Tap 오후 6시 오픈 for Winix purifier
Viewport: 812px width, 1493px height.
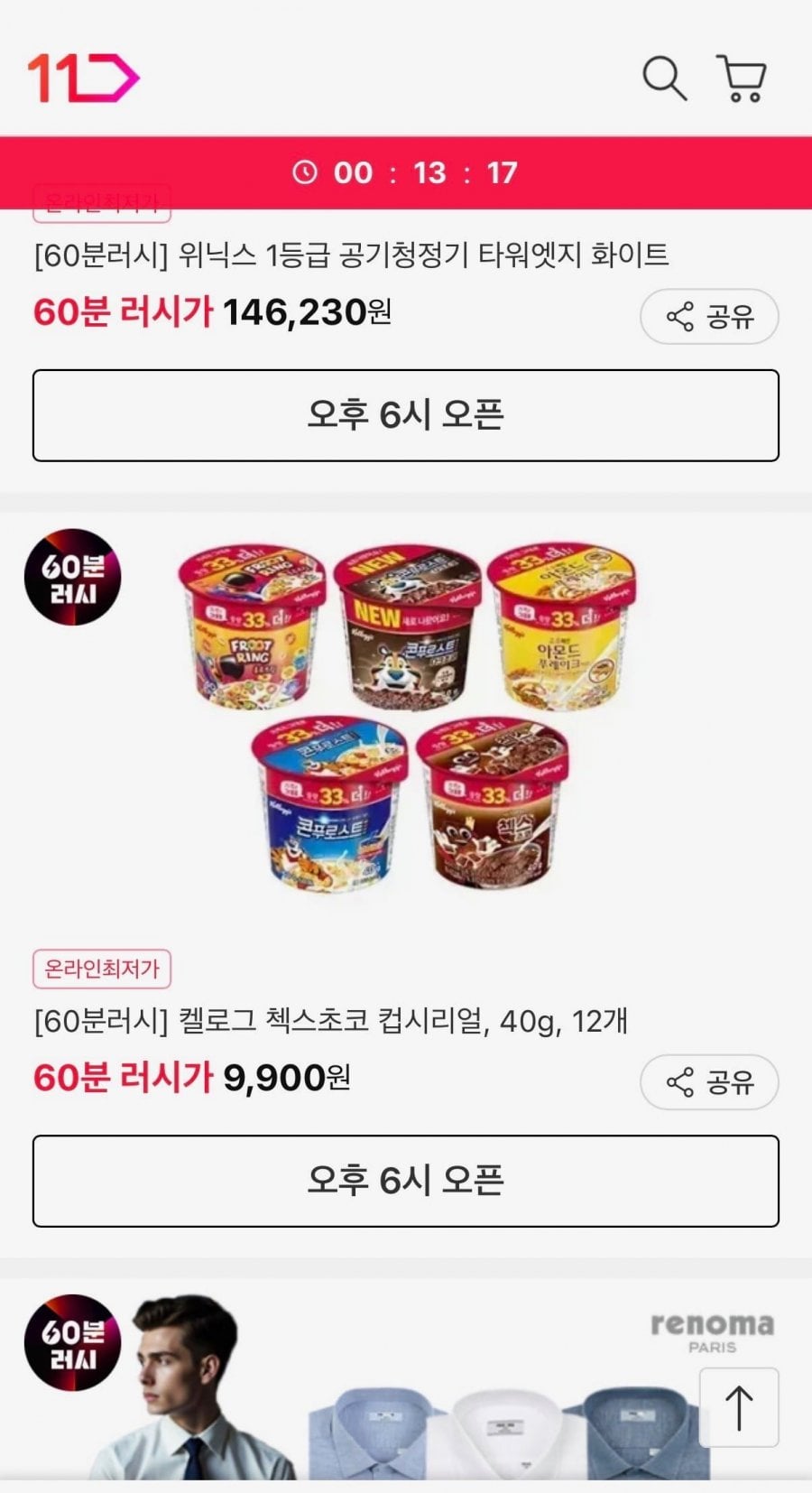406,415
